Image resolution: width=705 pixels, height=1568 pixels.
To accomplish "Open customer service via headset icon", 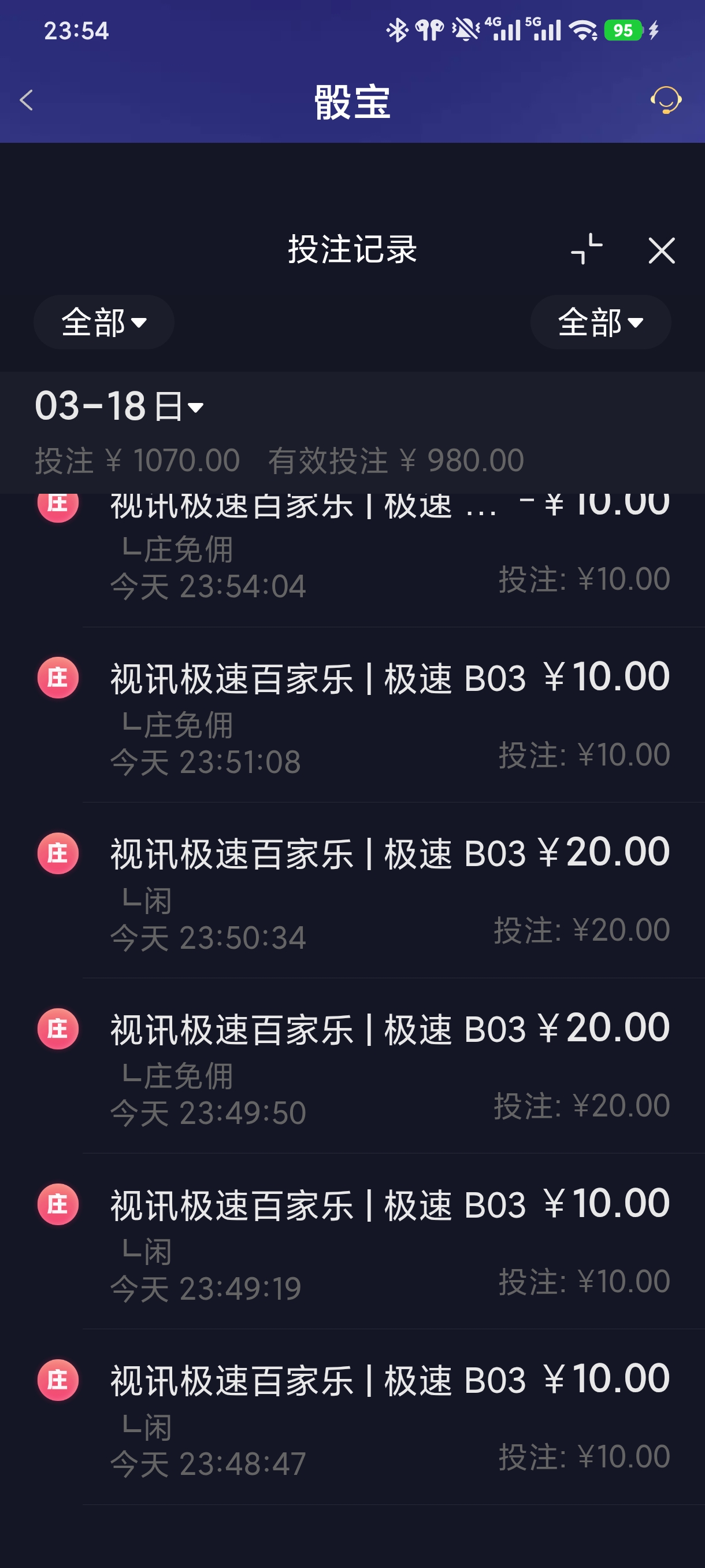I will tap(667, 101).
